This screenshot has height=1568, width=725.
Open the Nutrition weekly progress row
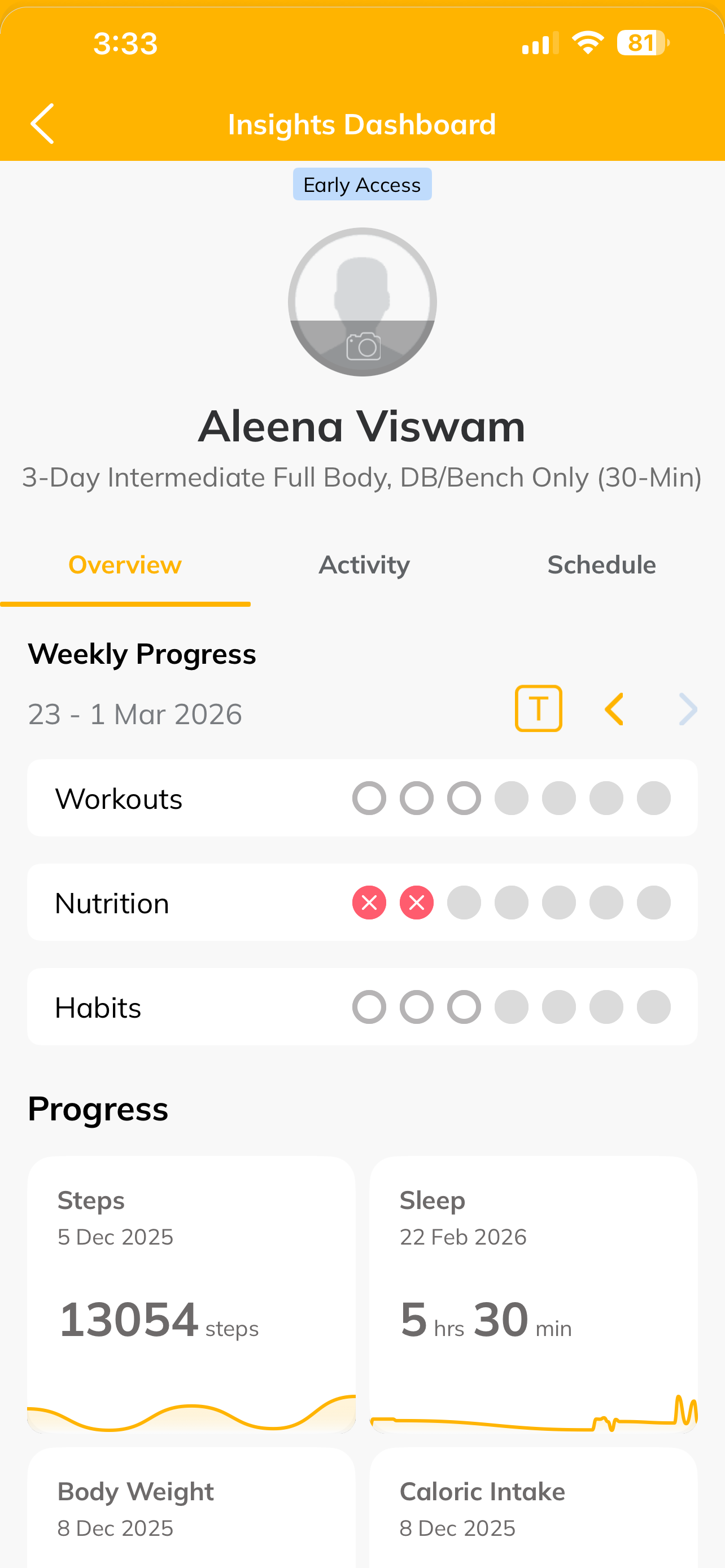coord(362,903)
